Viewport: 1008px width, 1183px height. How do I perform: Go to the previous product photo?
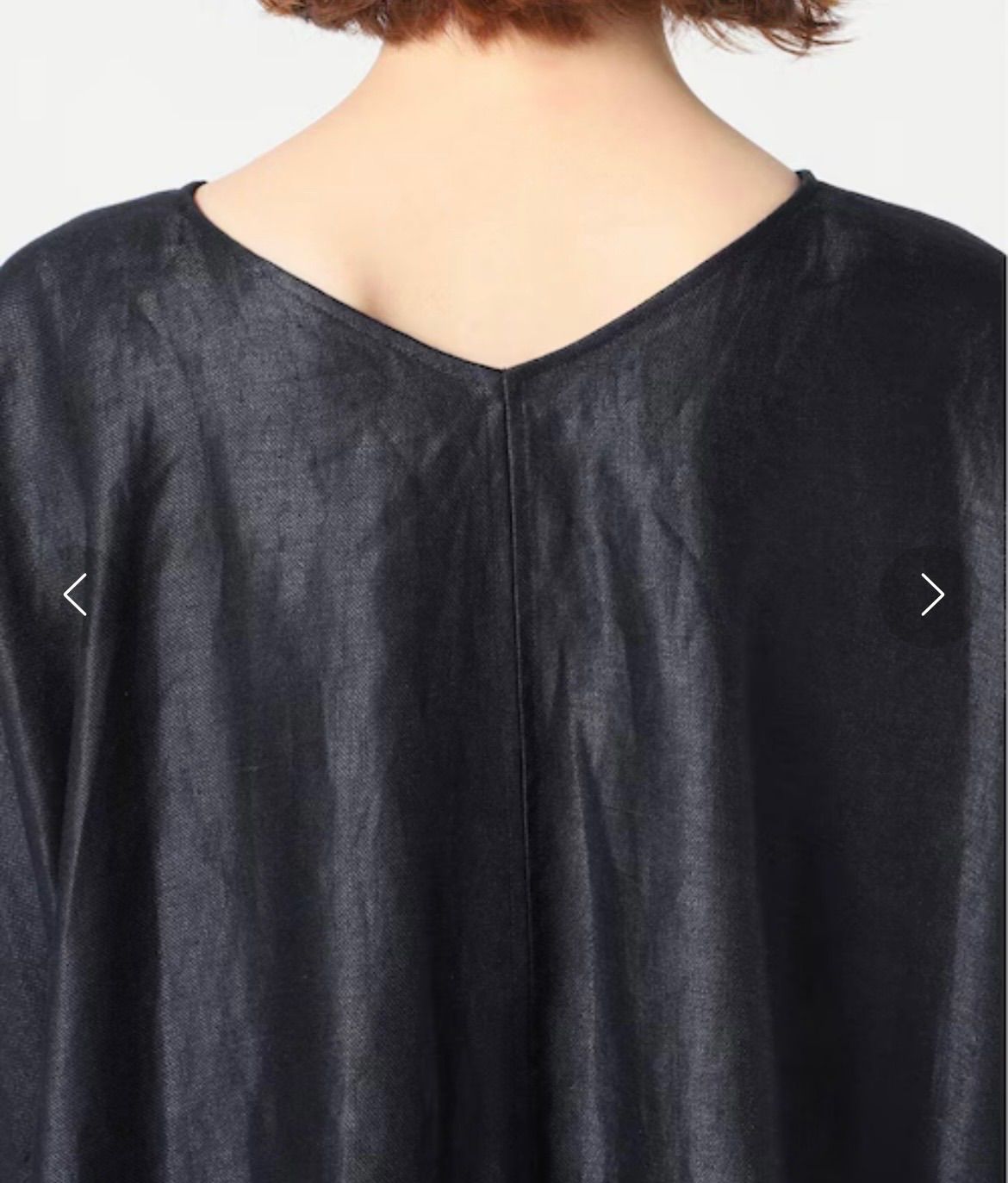[x=76, y=595]
